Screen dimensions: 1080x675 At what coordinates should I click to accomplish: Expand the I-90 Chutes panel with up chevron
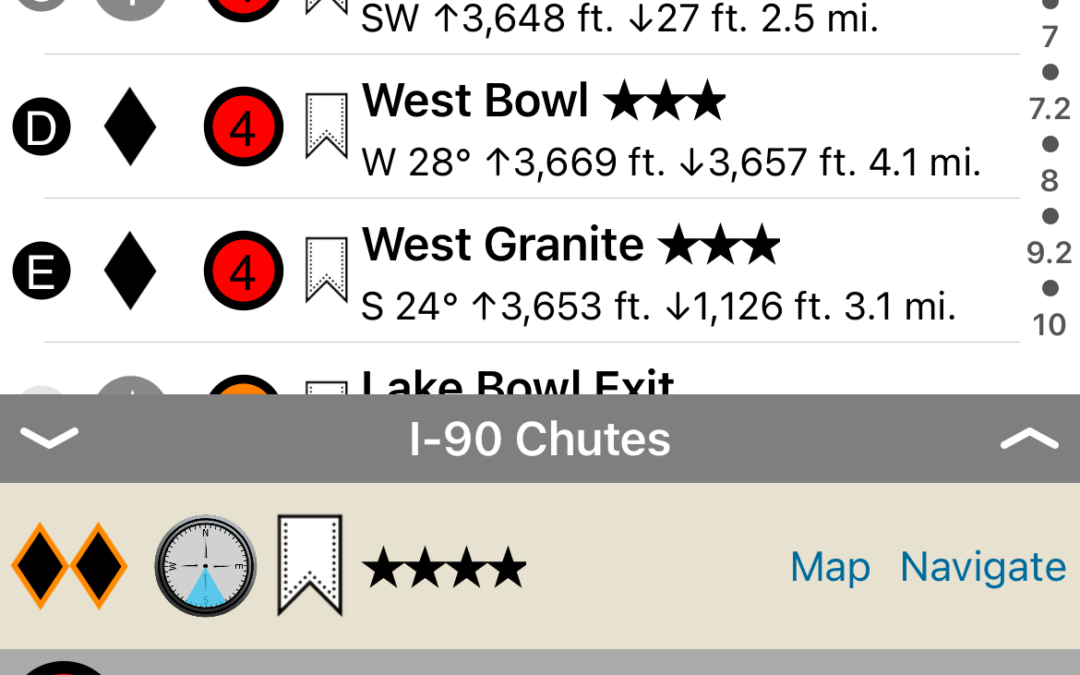1028,439
